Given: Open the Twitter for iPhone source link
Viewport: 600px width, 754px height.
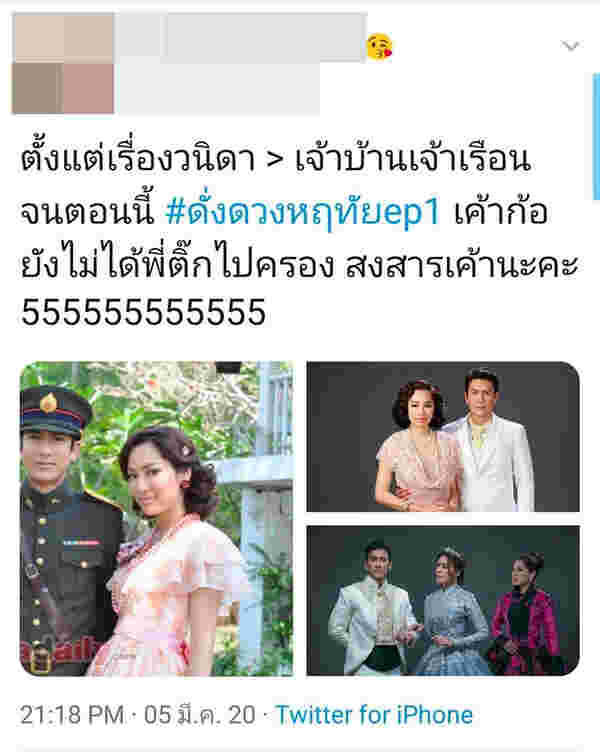Looking at the screenshot, I should [374, 714].
